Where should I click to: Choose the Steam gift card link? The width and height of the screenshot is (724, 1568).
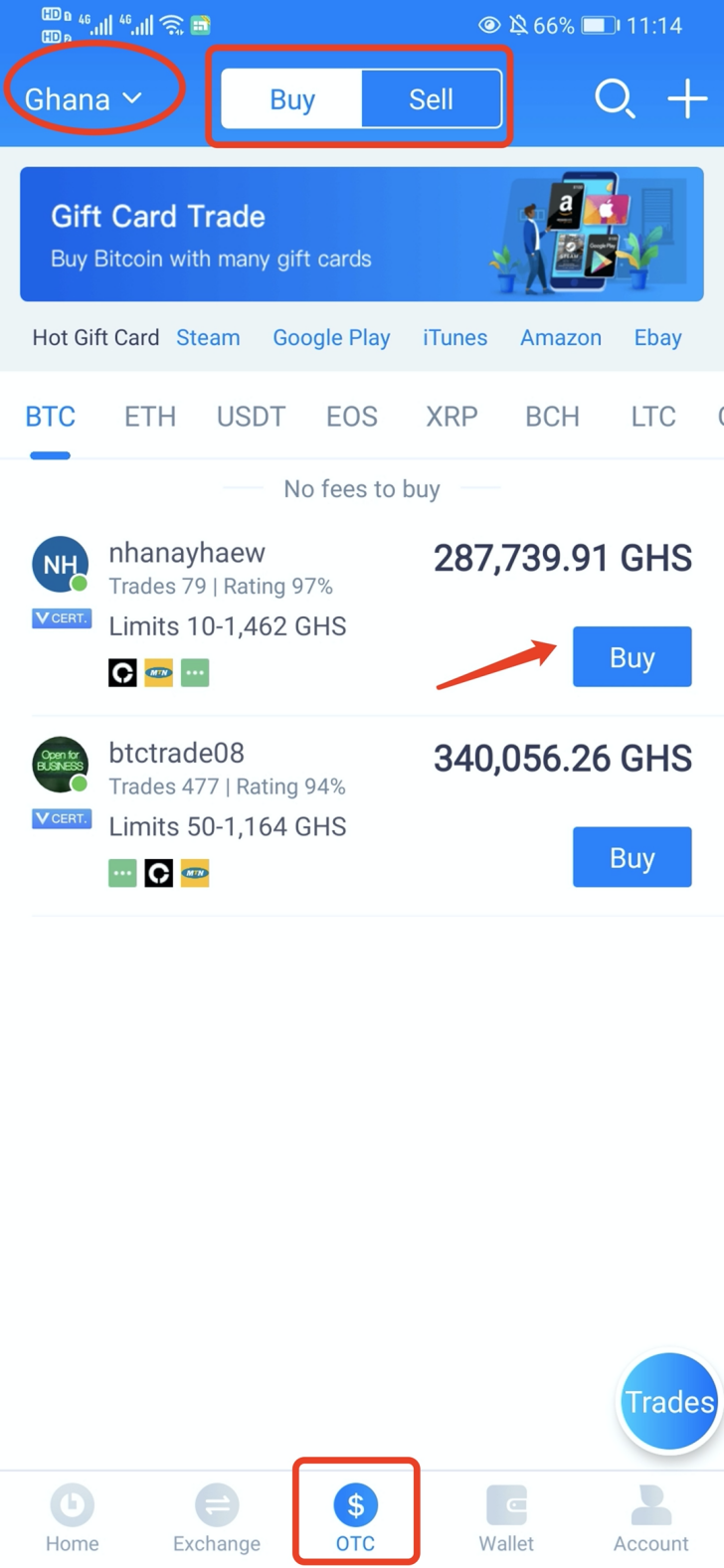[x=208, y=338]
